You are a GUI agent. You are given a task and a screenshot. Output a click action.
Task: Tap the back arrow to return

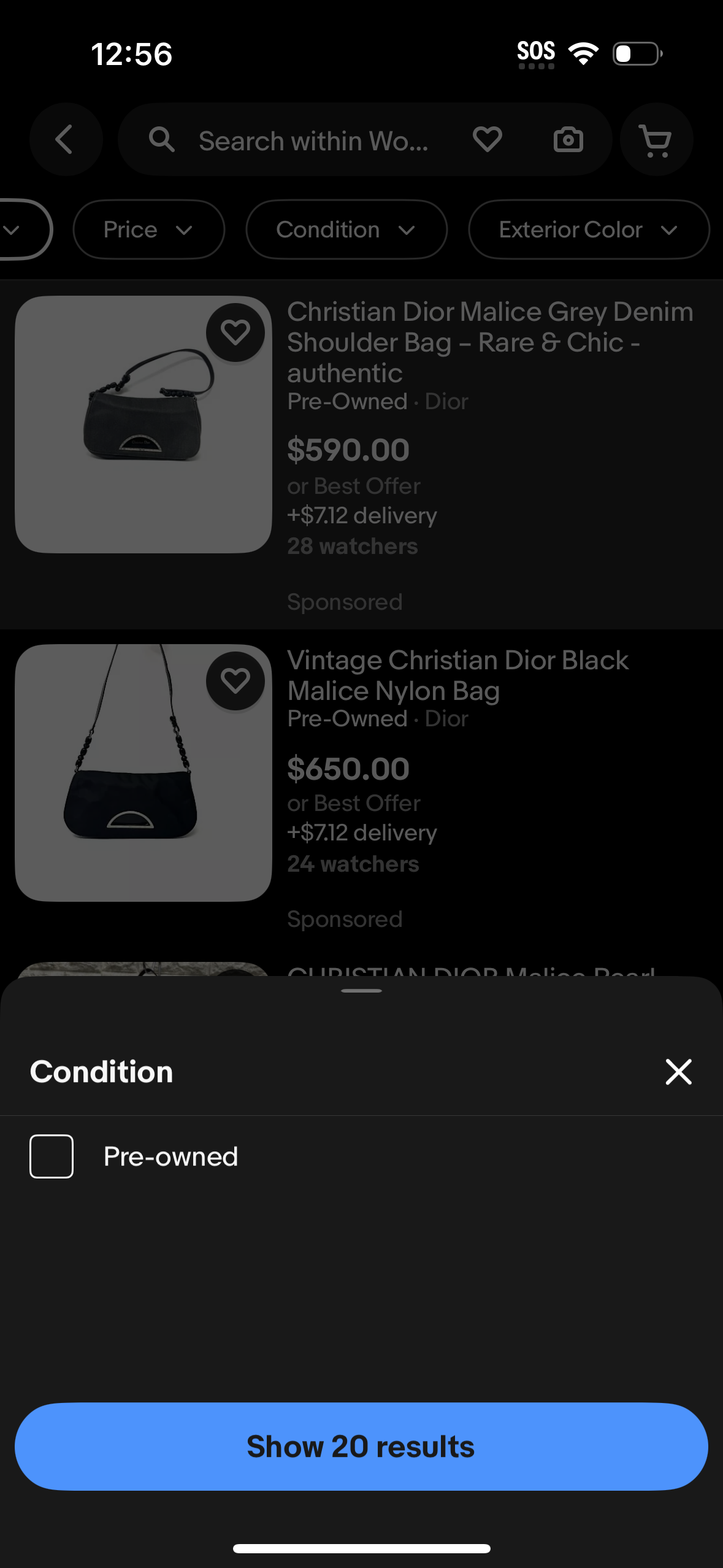66,139
